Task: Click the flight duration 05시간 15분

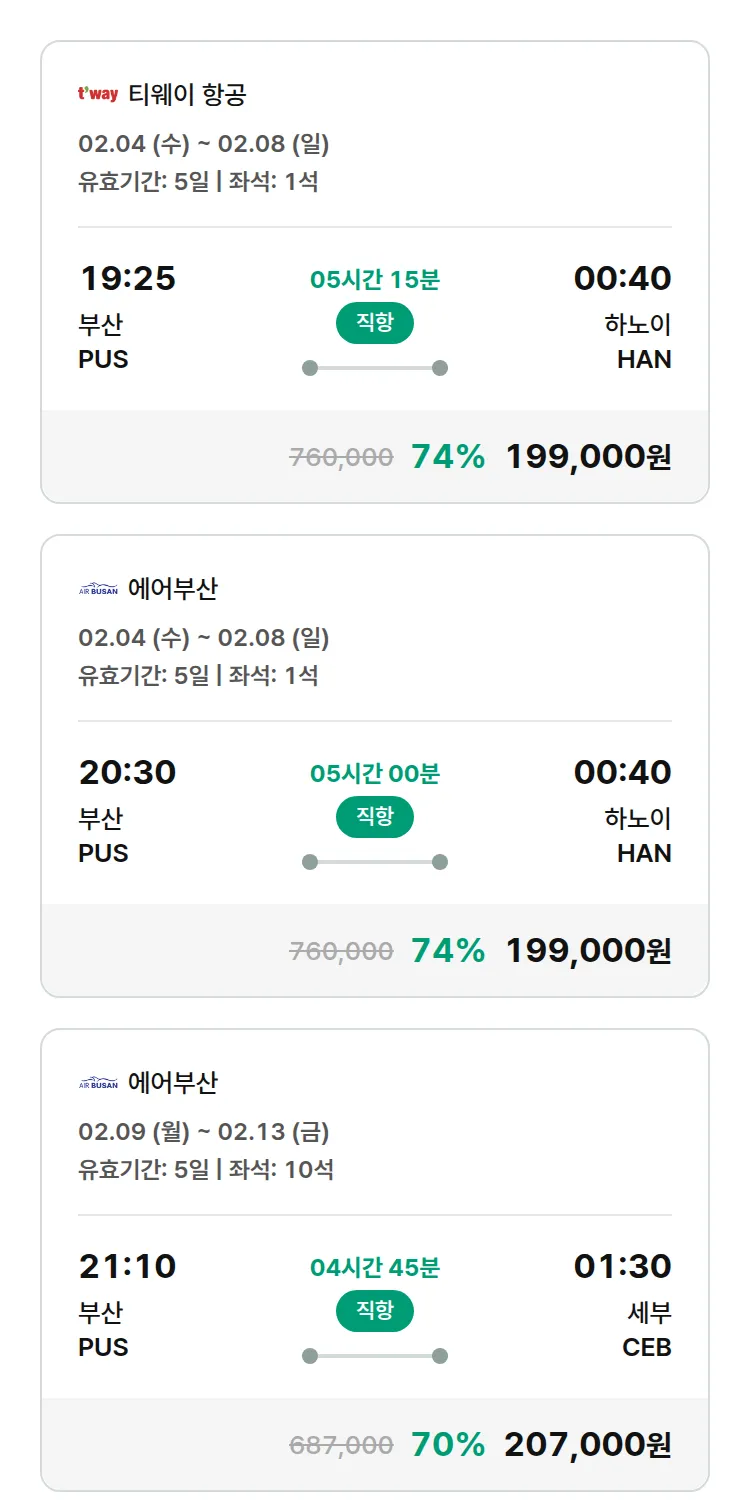Action: coord(374,280)
